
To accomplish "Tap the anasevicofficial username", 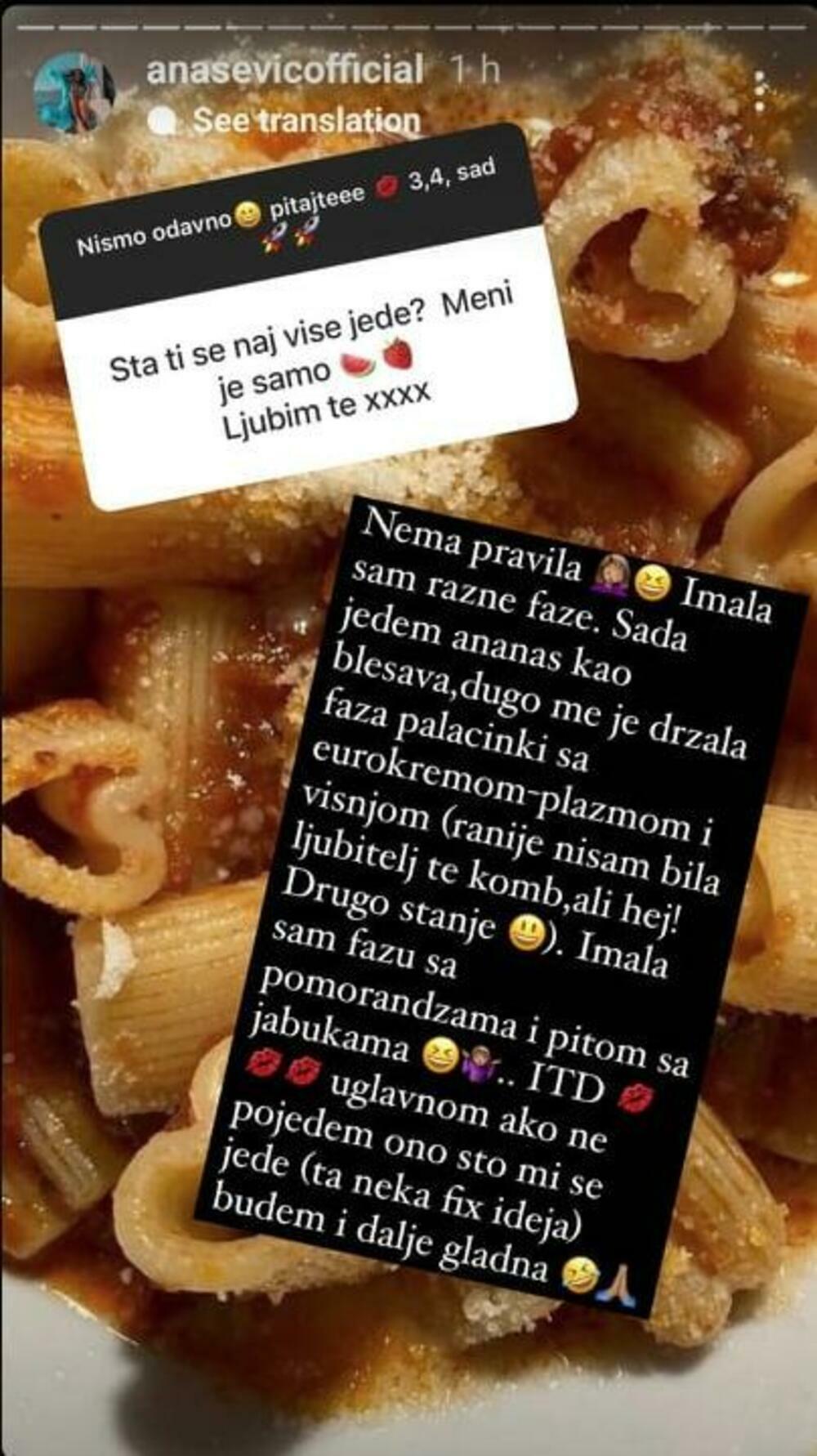I will 284,70.
